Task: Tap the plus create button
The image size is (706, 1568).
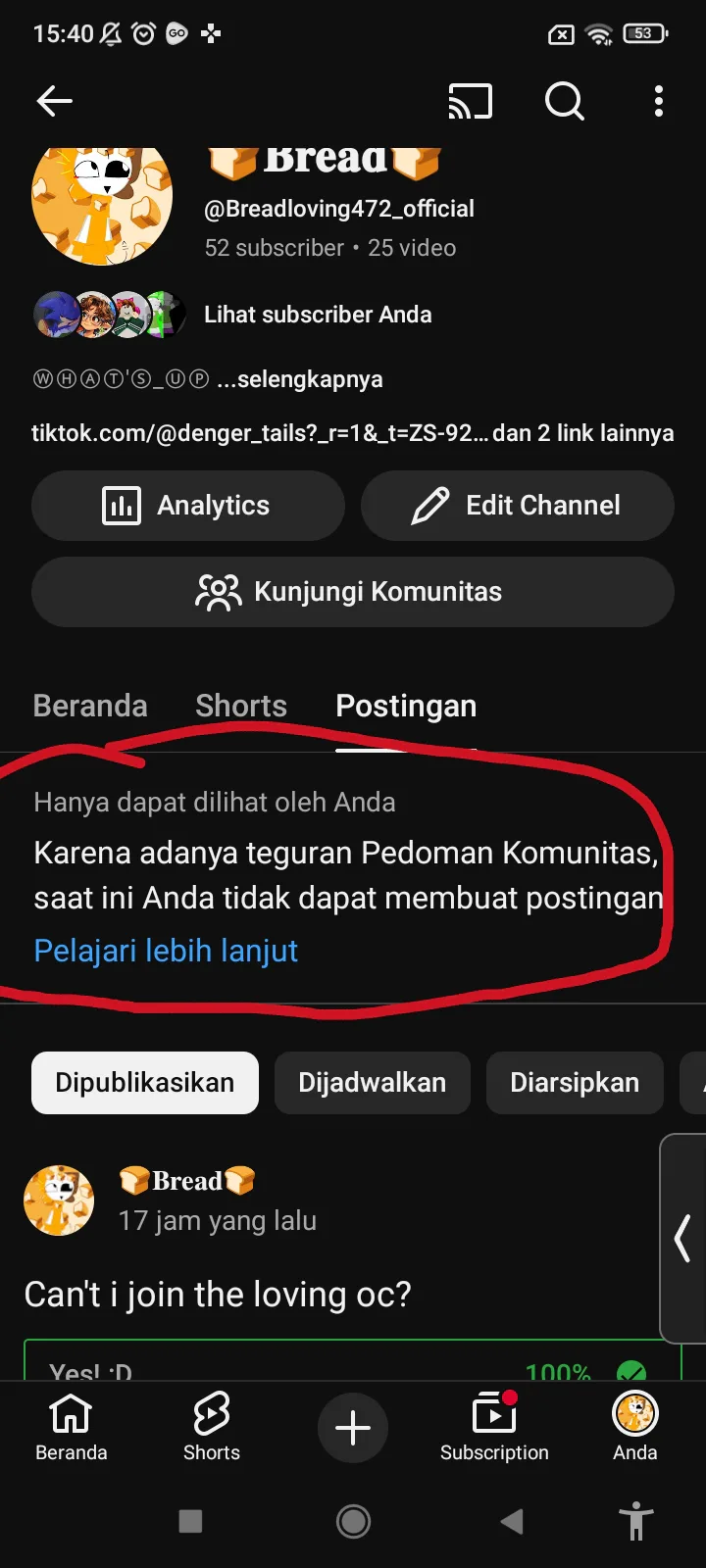Action: coord(353,1428)
